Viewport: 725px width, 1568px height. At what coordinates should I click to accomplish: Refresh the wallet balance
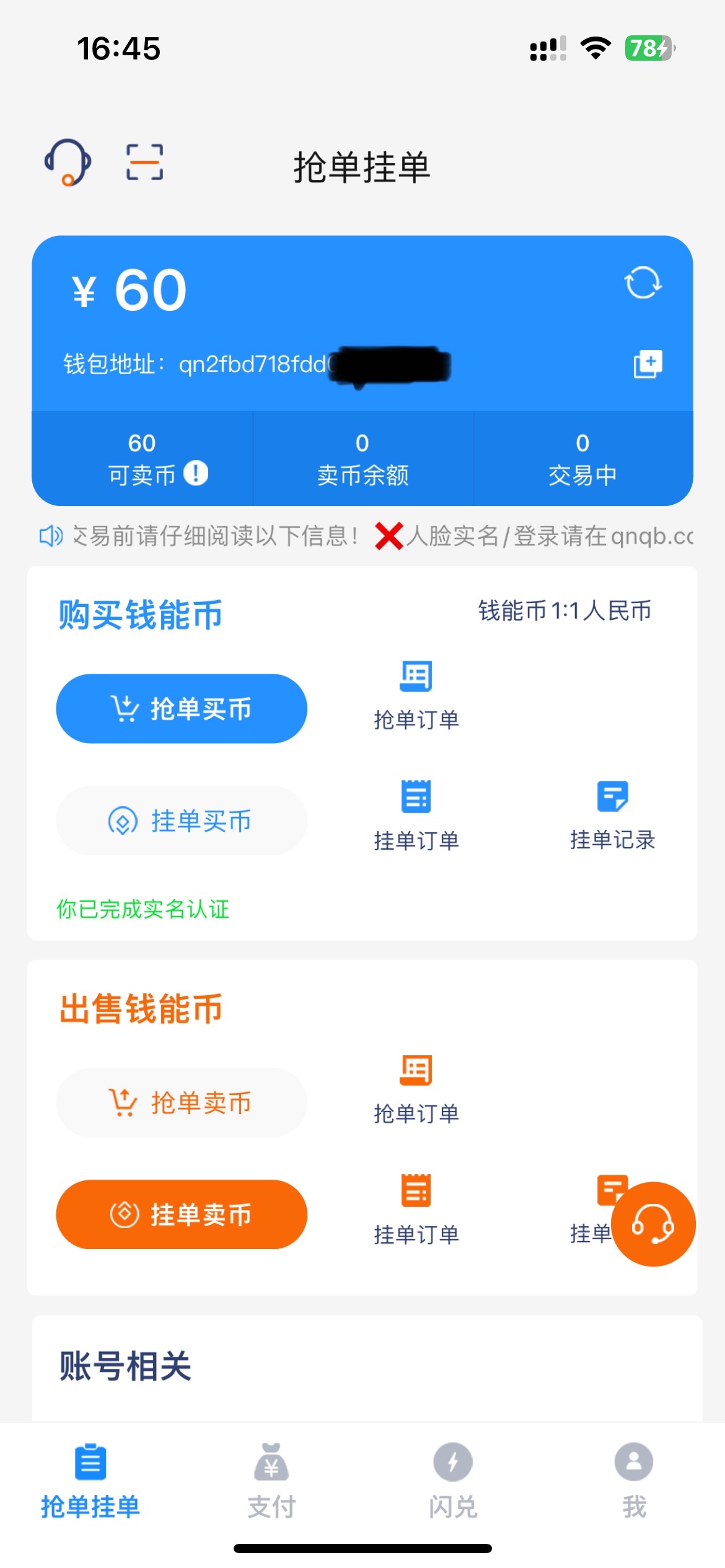(x=643, y=283)
